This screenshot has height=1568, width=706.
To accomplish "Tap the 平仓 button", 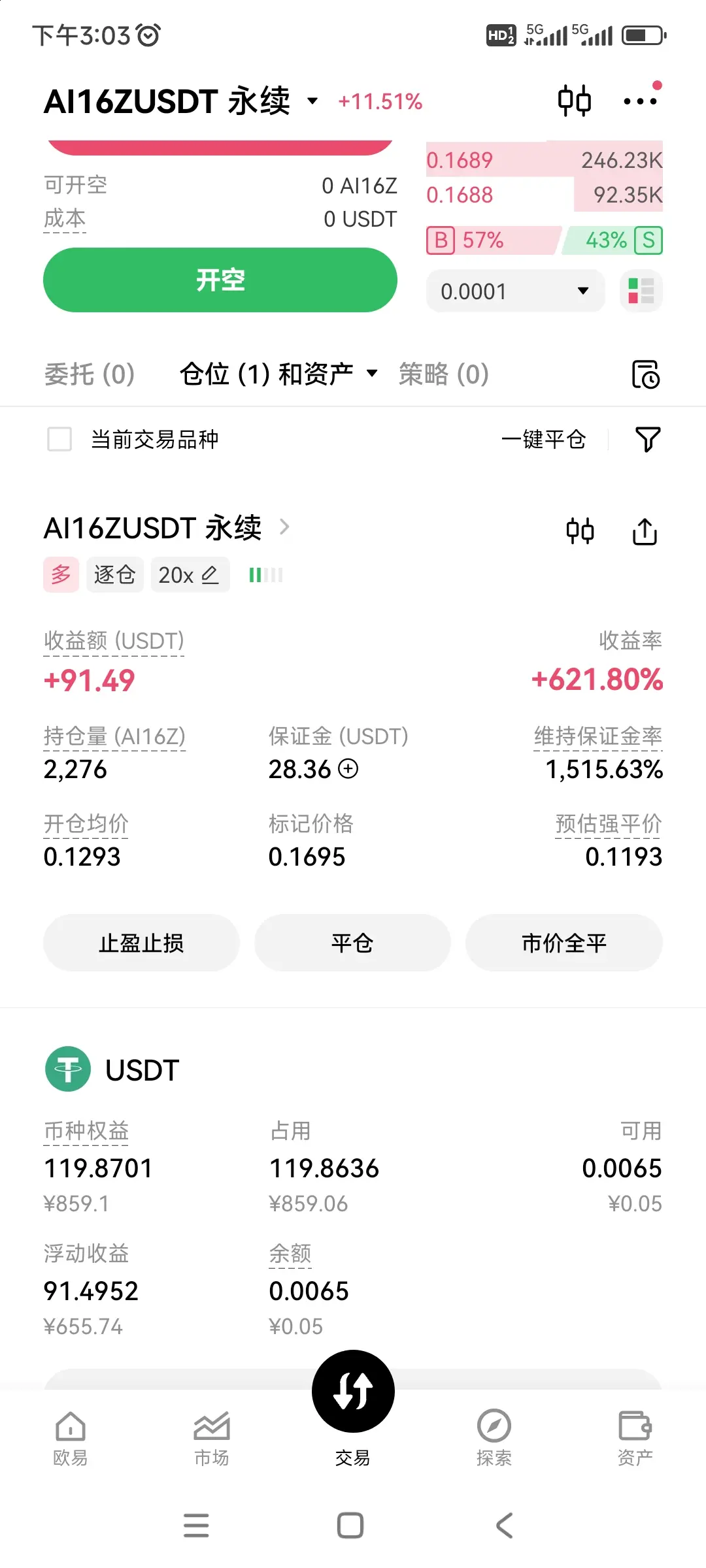I will click(x=352, y=943).
